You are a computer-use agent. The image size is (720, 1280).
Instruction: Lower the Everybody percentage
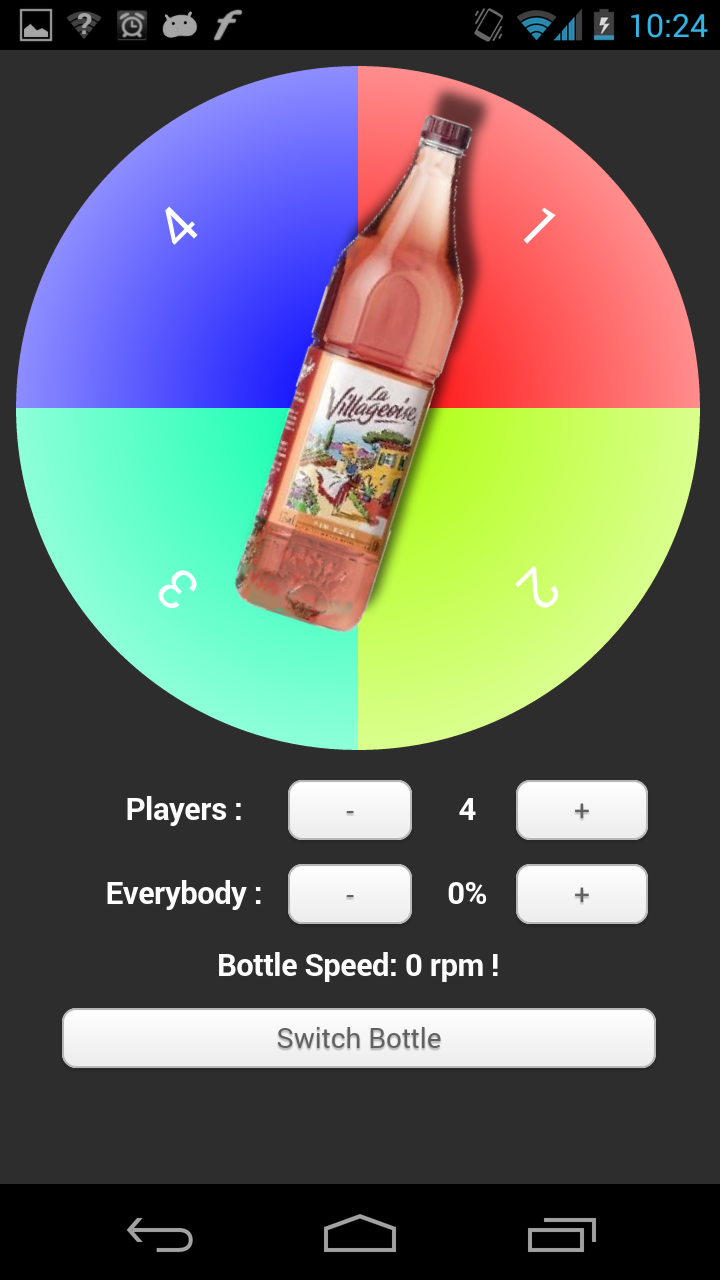[x=349, y=894]
